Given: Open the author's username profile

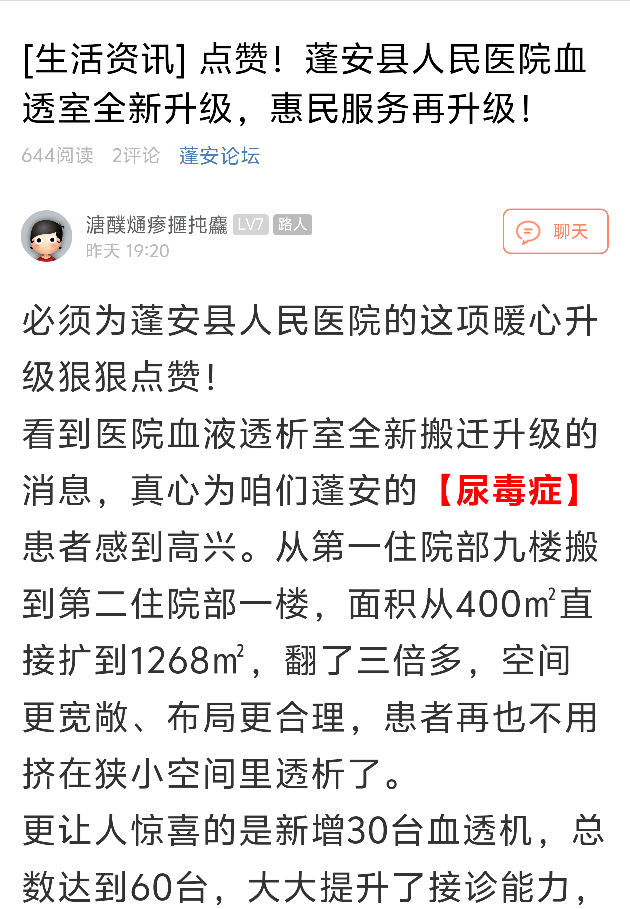Looking at the screenshot, I should click(x=156, y=225).
